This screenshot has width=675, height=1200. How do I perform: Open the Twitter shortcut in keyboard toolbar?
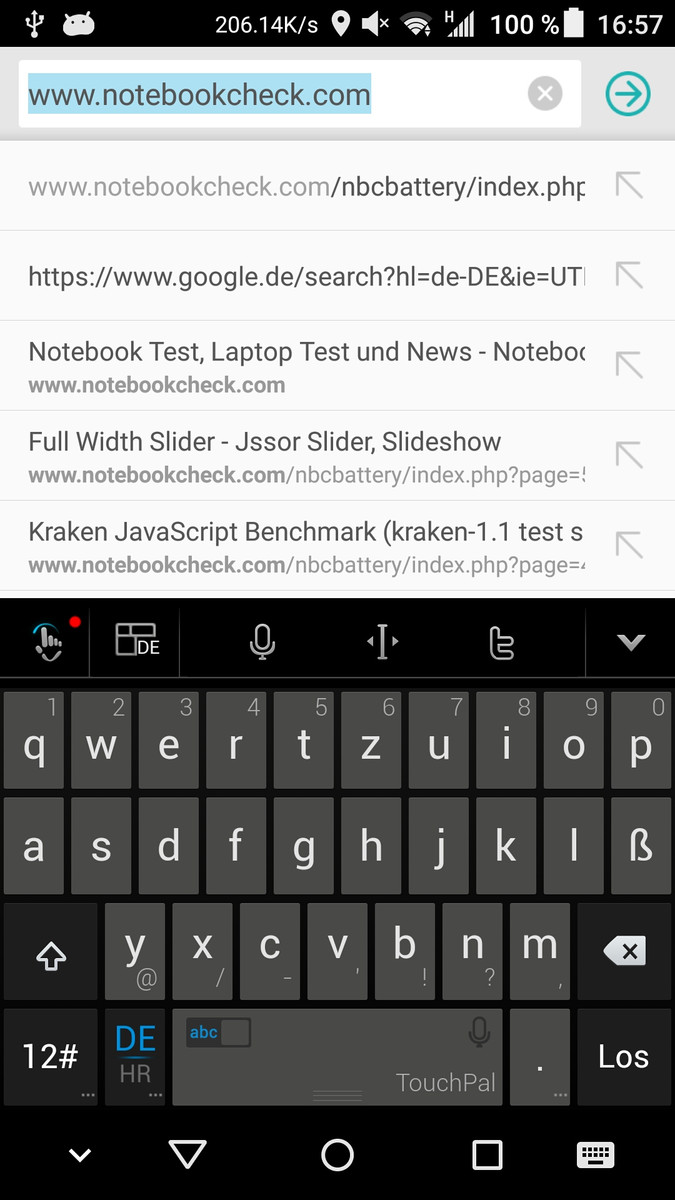(x=502, y=642)
